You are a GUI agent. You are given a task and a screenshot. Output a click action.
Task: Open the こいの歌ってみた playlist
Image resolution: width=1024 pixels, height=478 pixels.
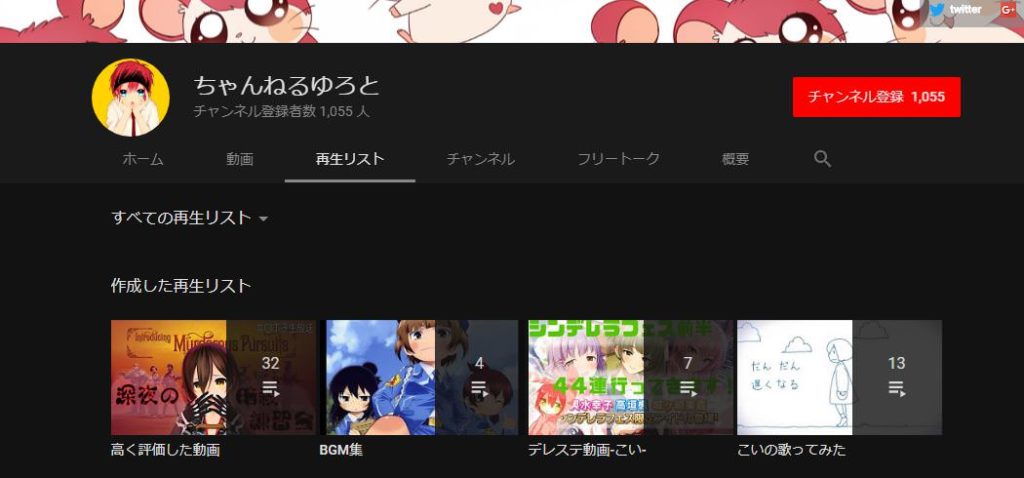tap(839, 377)
